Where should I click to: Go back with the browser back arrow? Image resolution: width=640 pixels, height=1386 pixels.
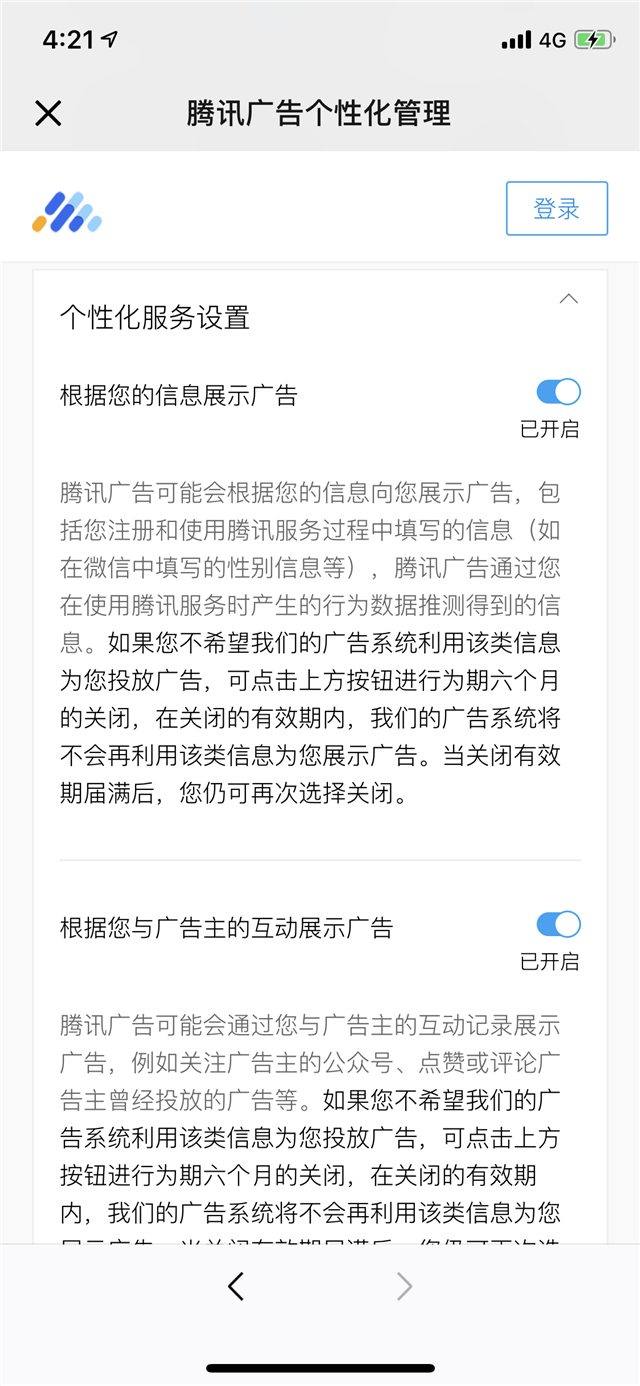236,1286
